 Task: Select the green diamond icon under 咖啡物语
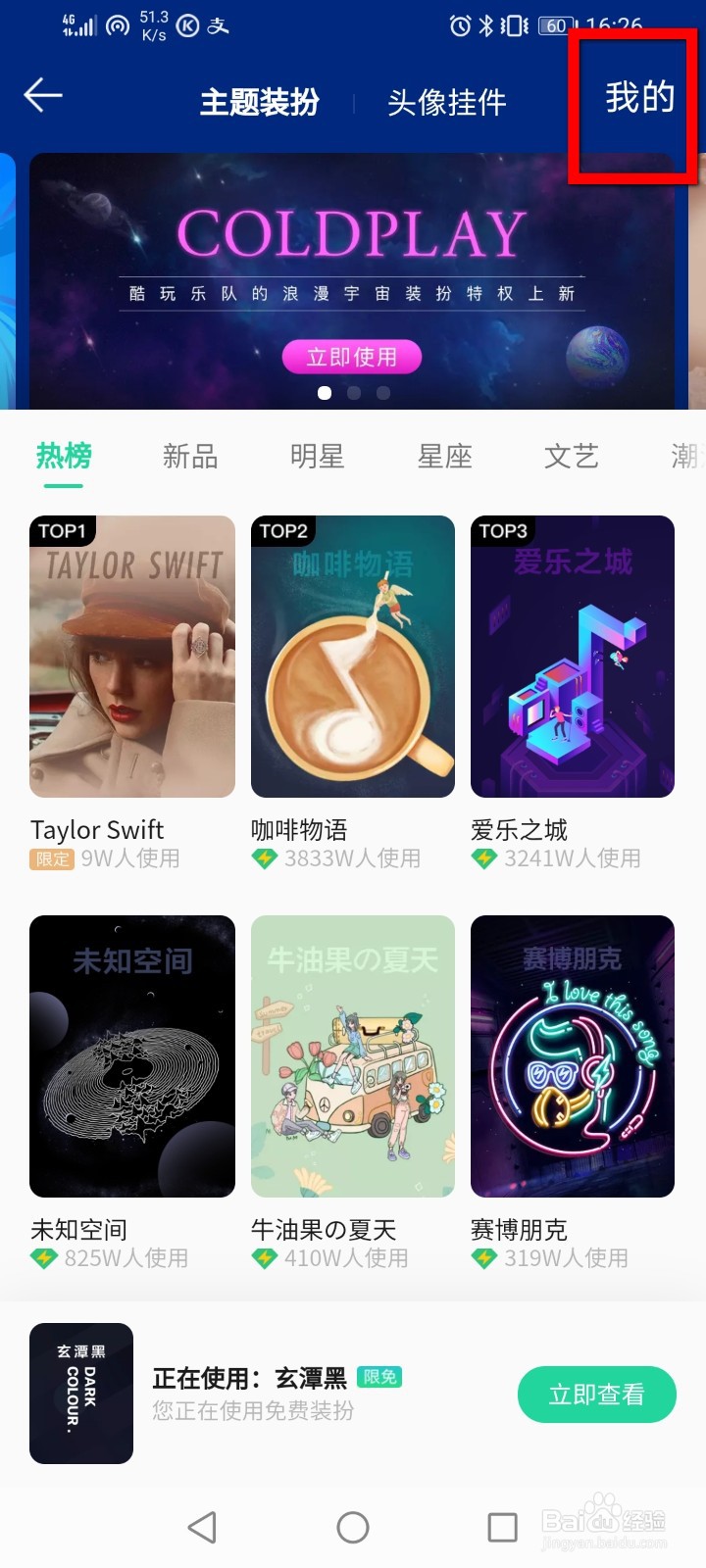point(265,859)
